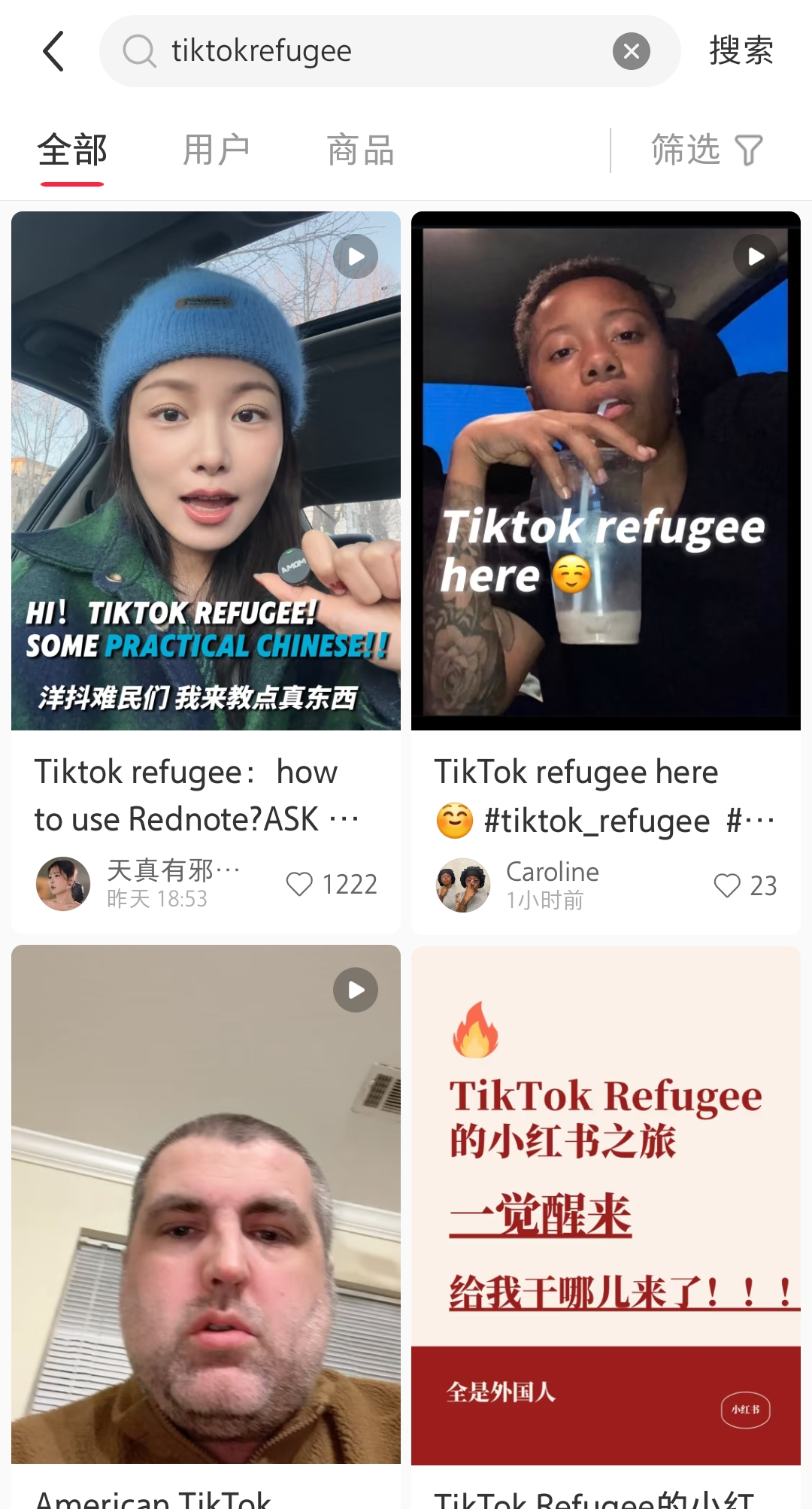Play the Tiktok refugee Rednote tutorial video
This screenshot has height=1509, width=812.
pyautogui.click(x=355, y=257)
